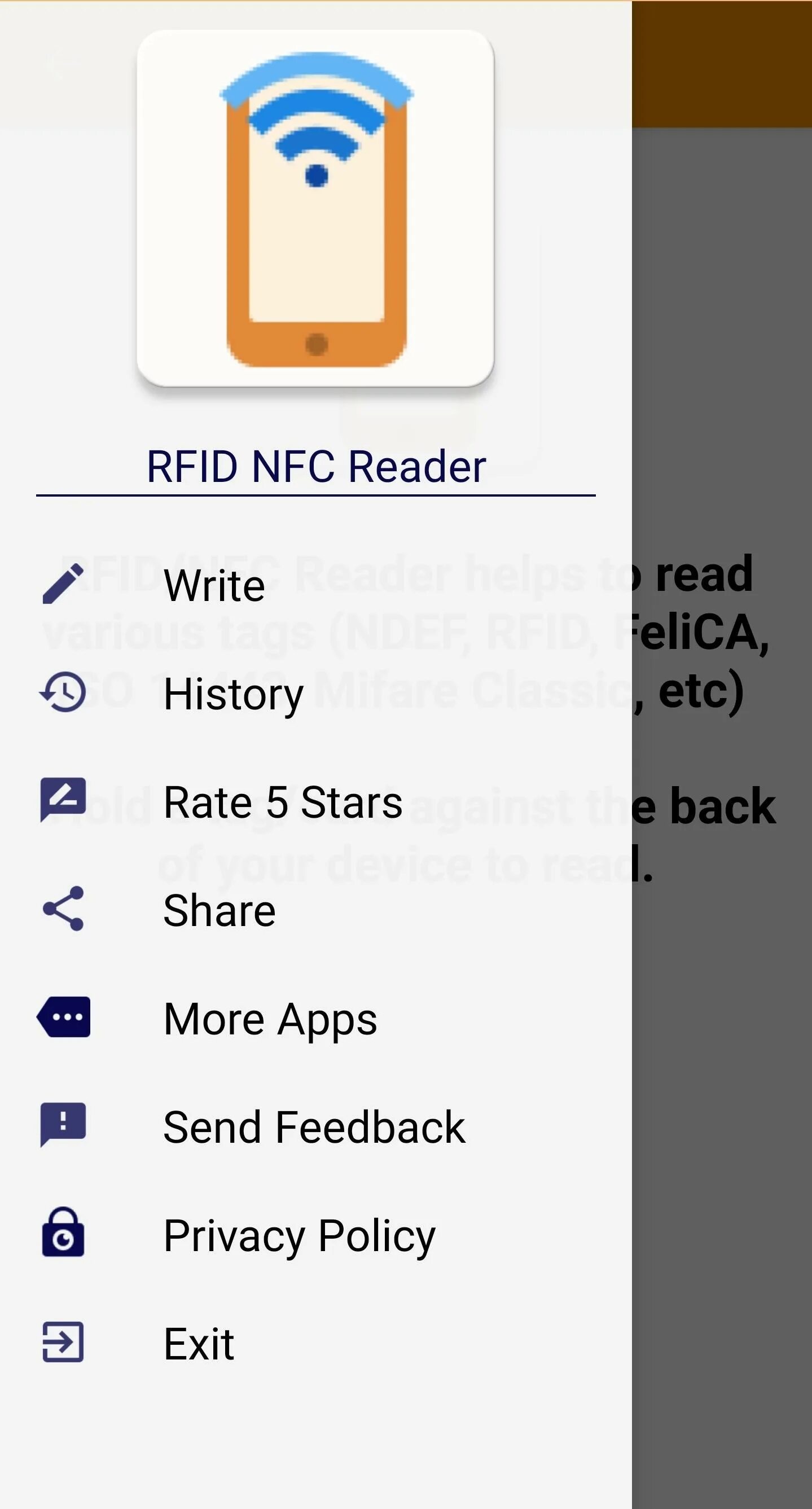Open More Apps

(x=316, y=1018)
